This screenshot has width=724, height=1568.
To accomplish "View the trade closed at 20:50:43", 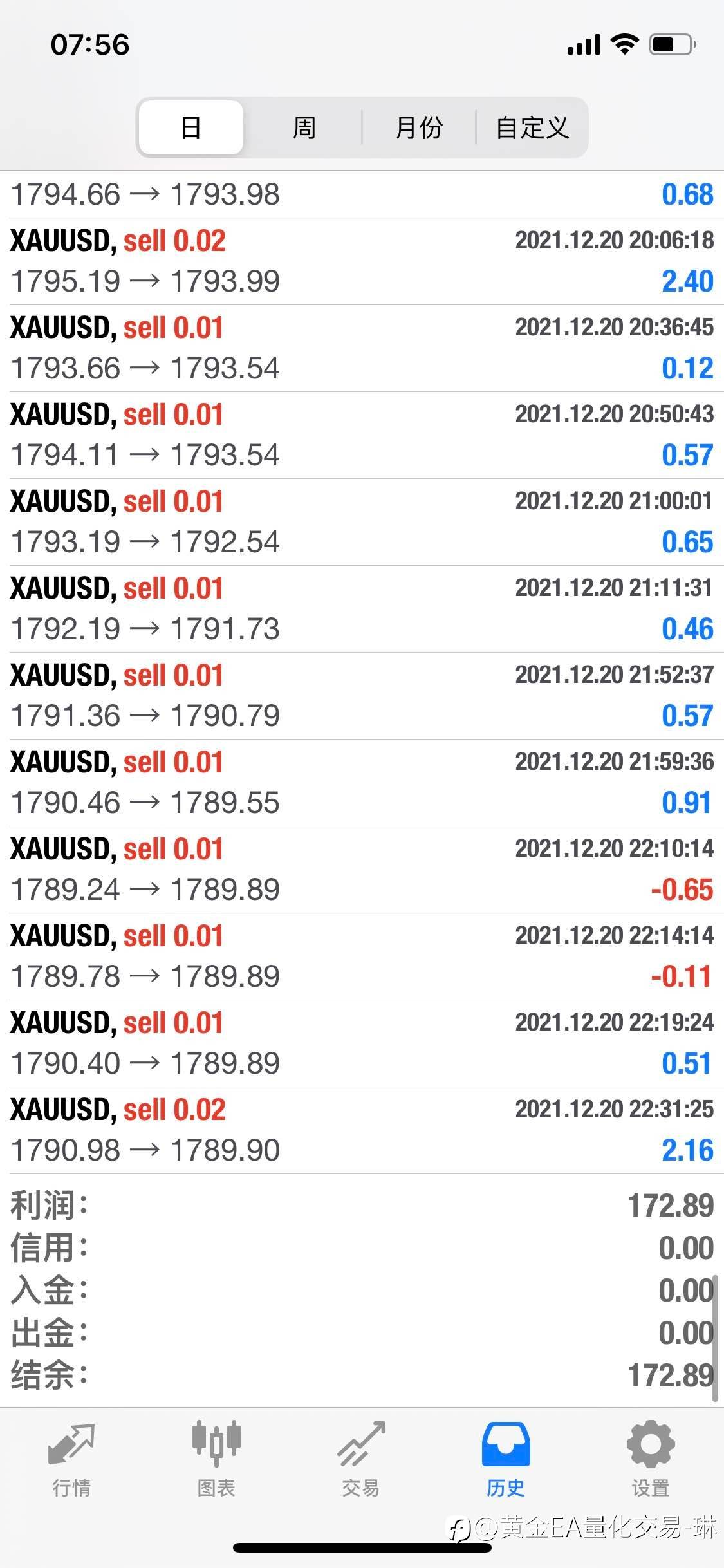I will coord(362,435).
